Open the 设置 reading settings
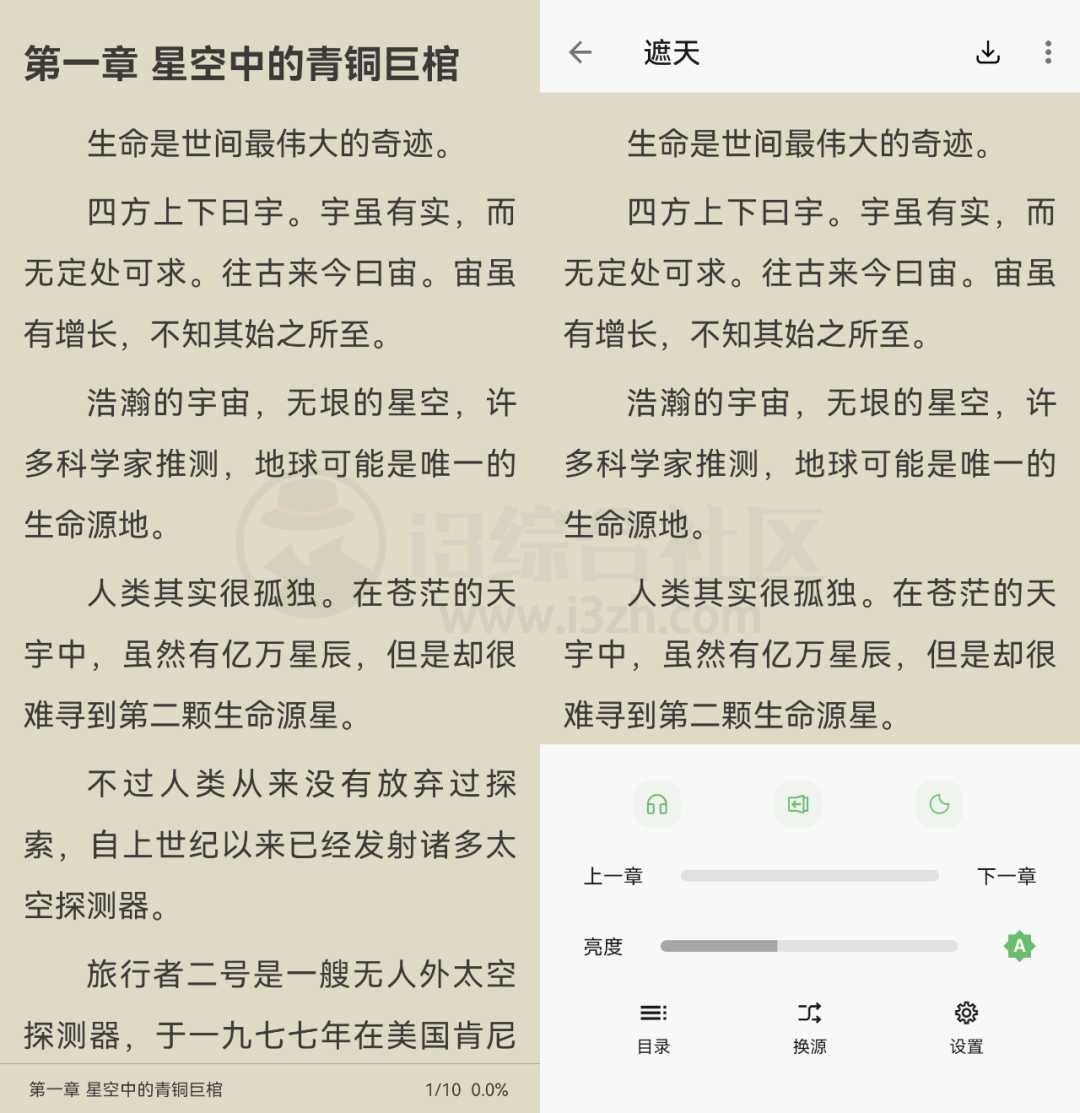The height and width of the screenshot is (1113, 1080). (966, 1028)
